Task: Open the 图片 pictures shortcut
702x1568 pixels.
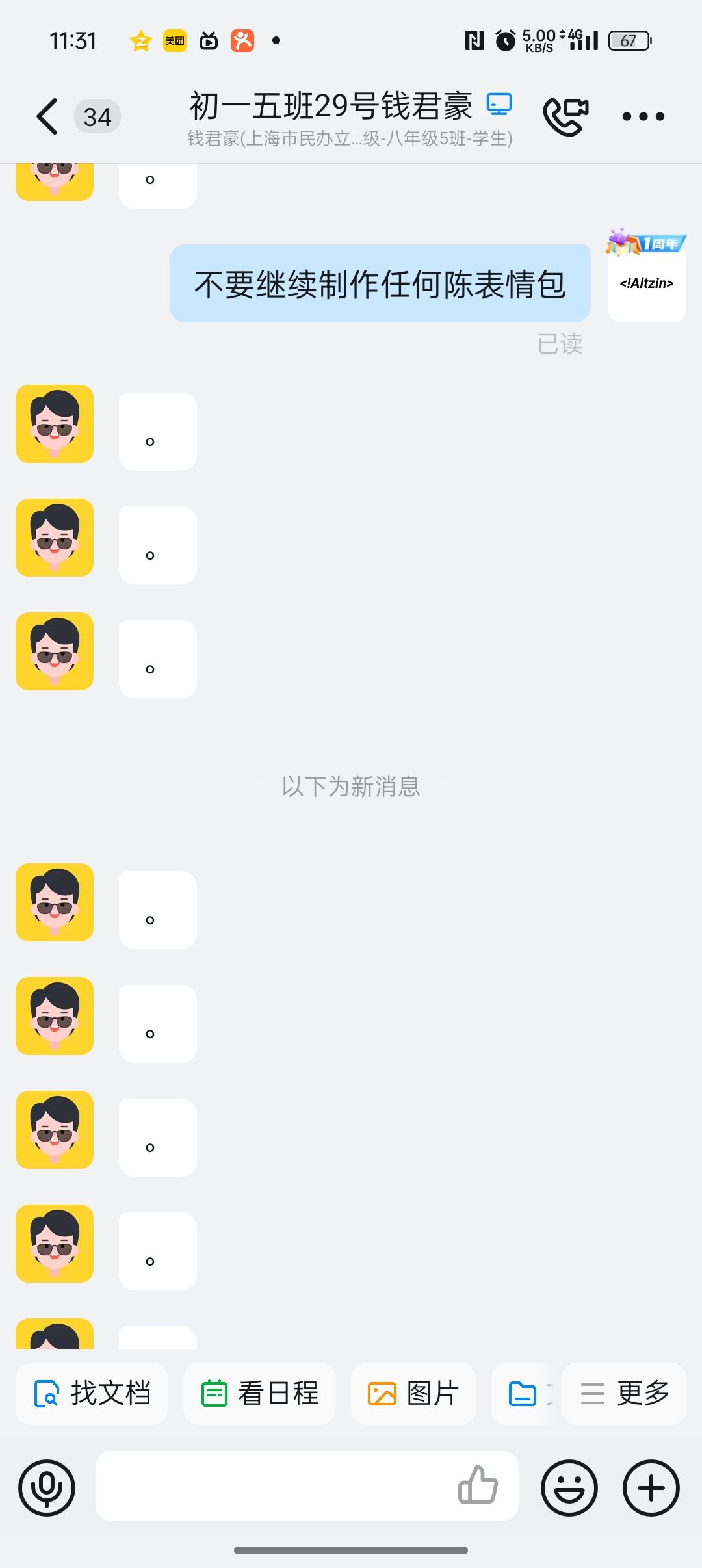Action: [x=413, y=1394]
